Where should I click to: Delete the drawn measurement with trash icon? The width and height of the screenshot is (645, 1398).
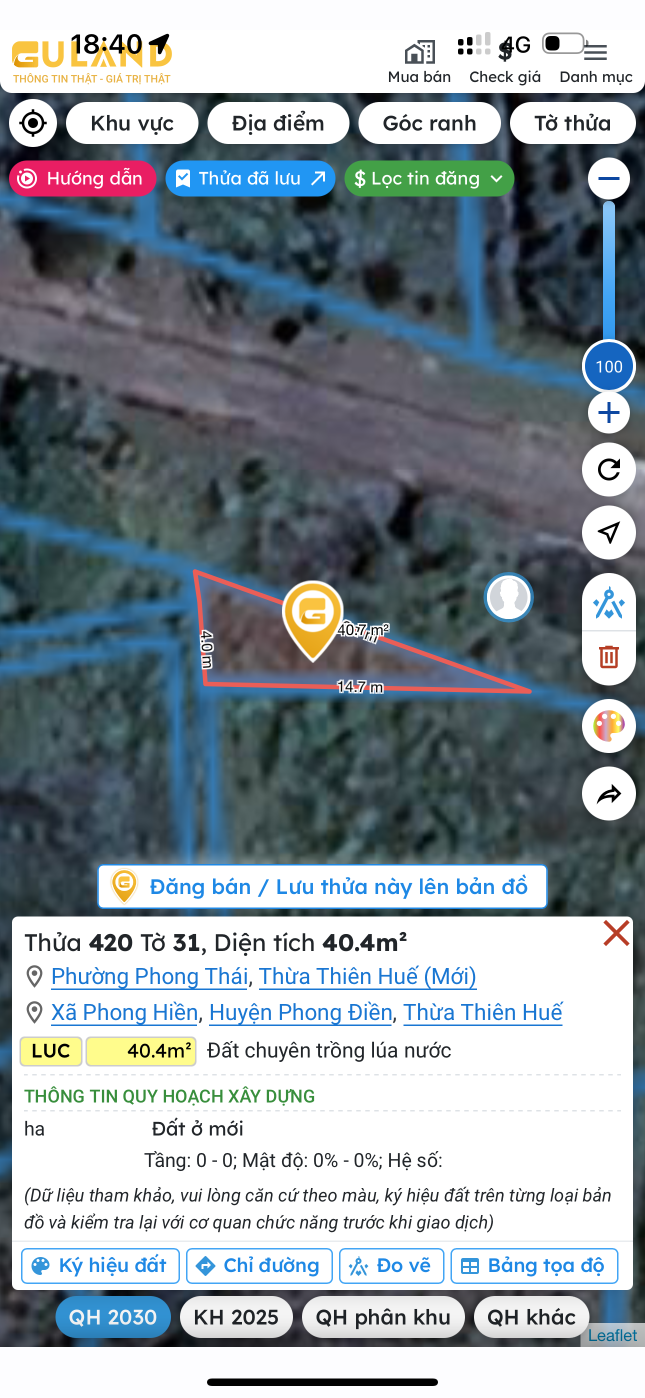pos(609,657)
